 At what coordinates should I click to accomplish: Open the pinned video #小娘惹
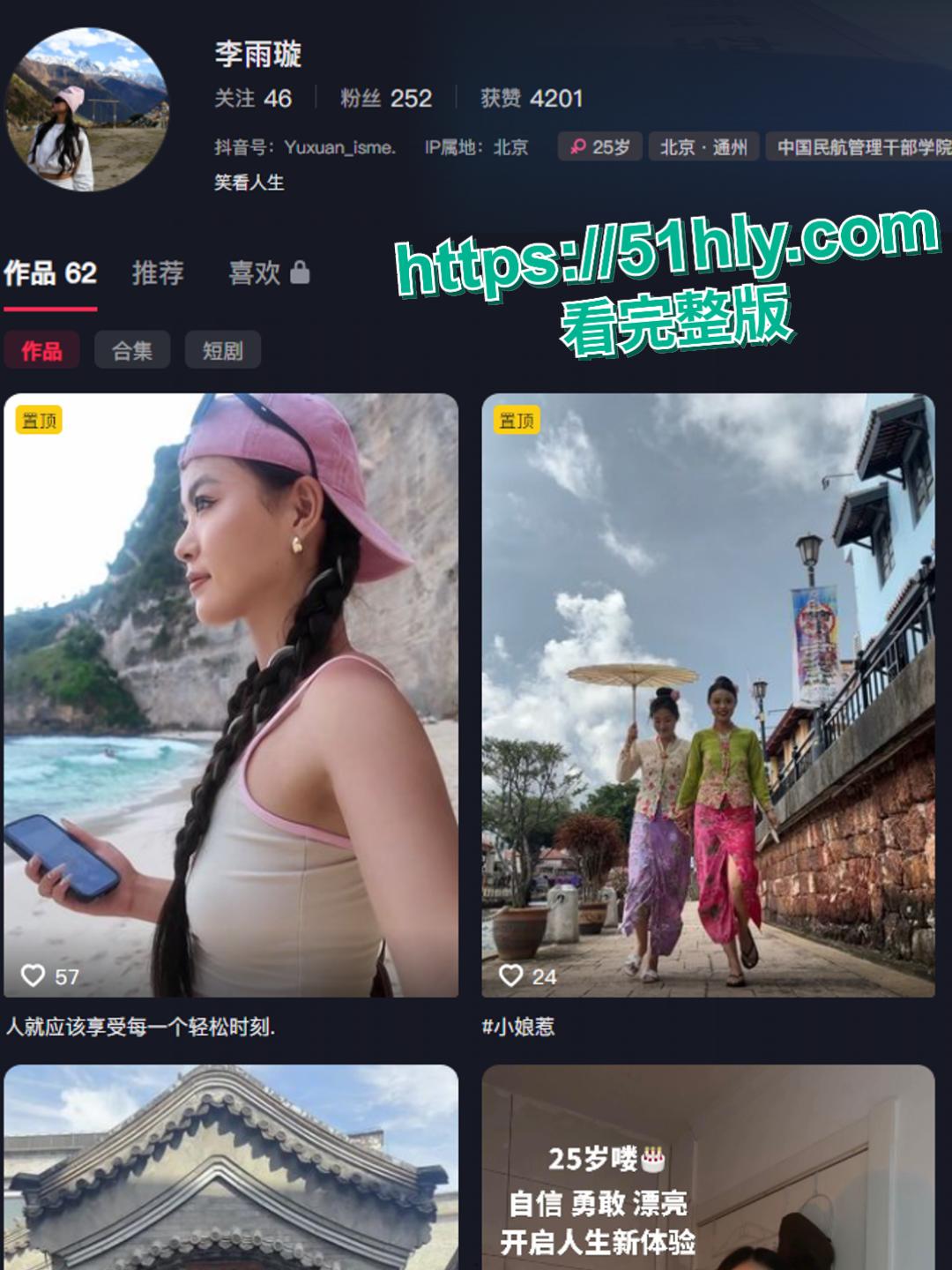[708, 695]
